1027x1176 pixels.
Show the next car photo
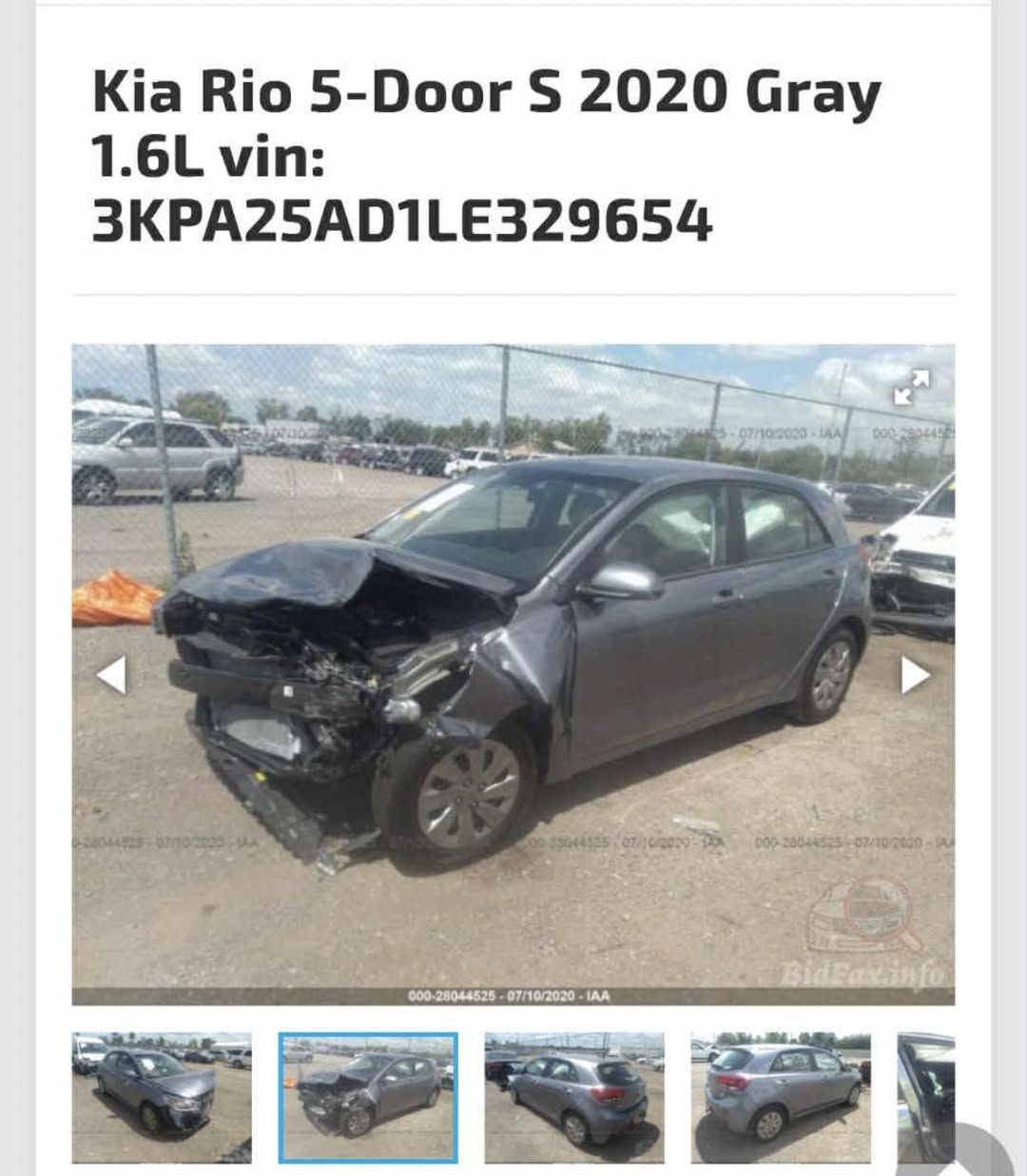(x=915, y=675)
